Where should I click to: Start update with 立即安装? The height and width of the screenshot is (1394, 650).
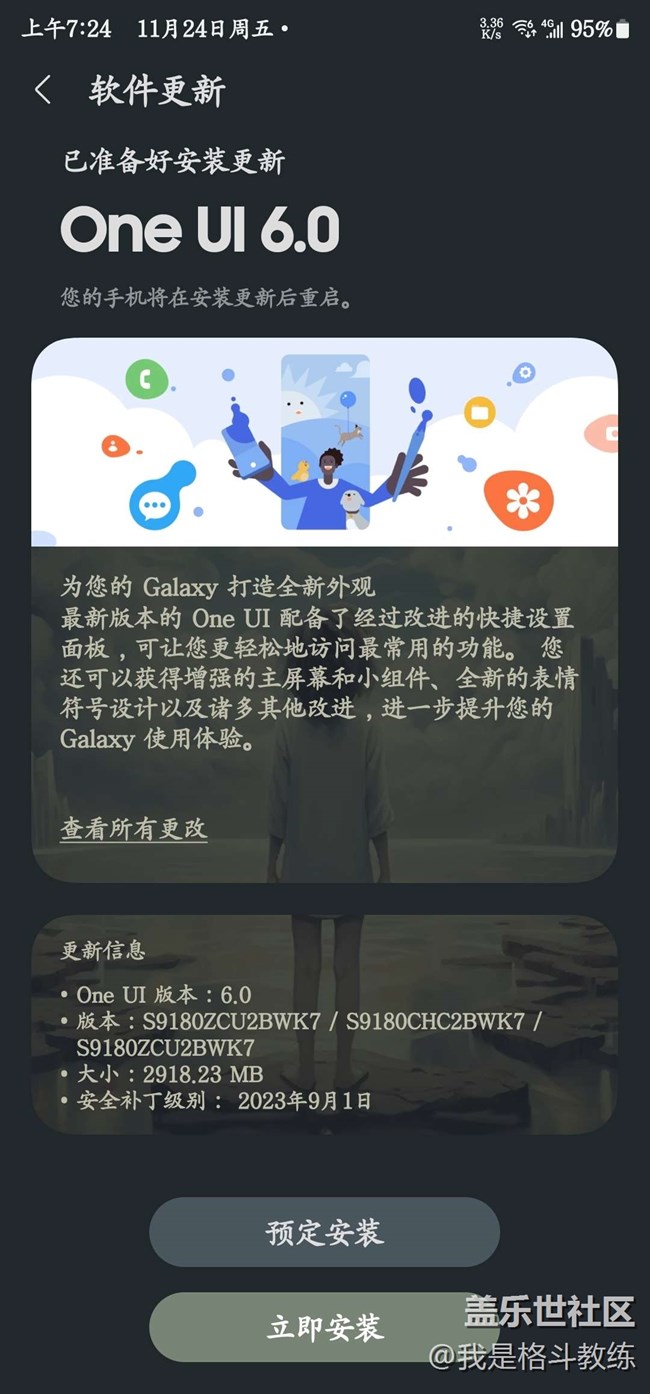click(324, 1327)
